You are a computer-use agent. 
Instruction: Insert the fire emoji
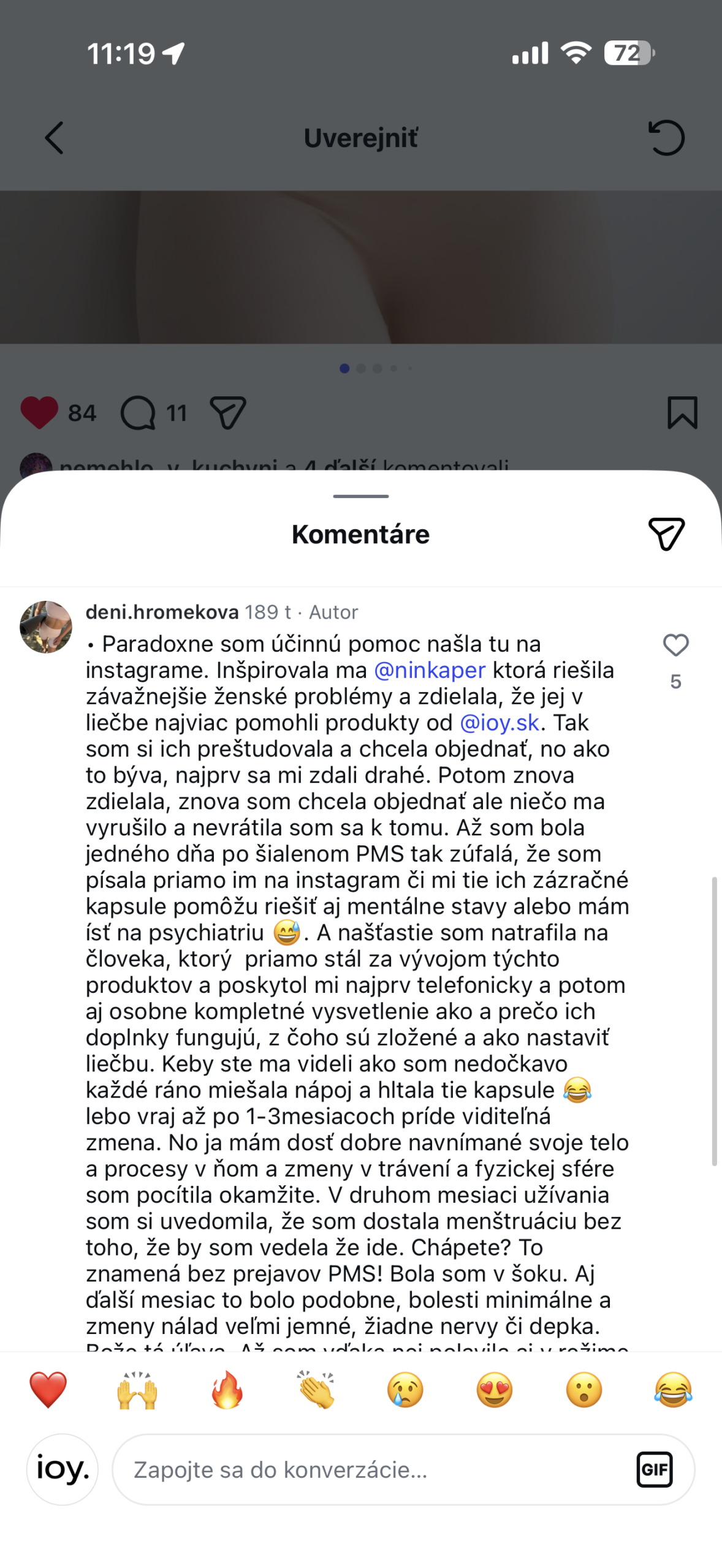(227, 1390)
